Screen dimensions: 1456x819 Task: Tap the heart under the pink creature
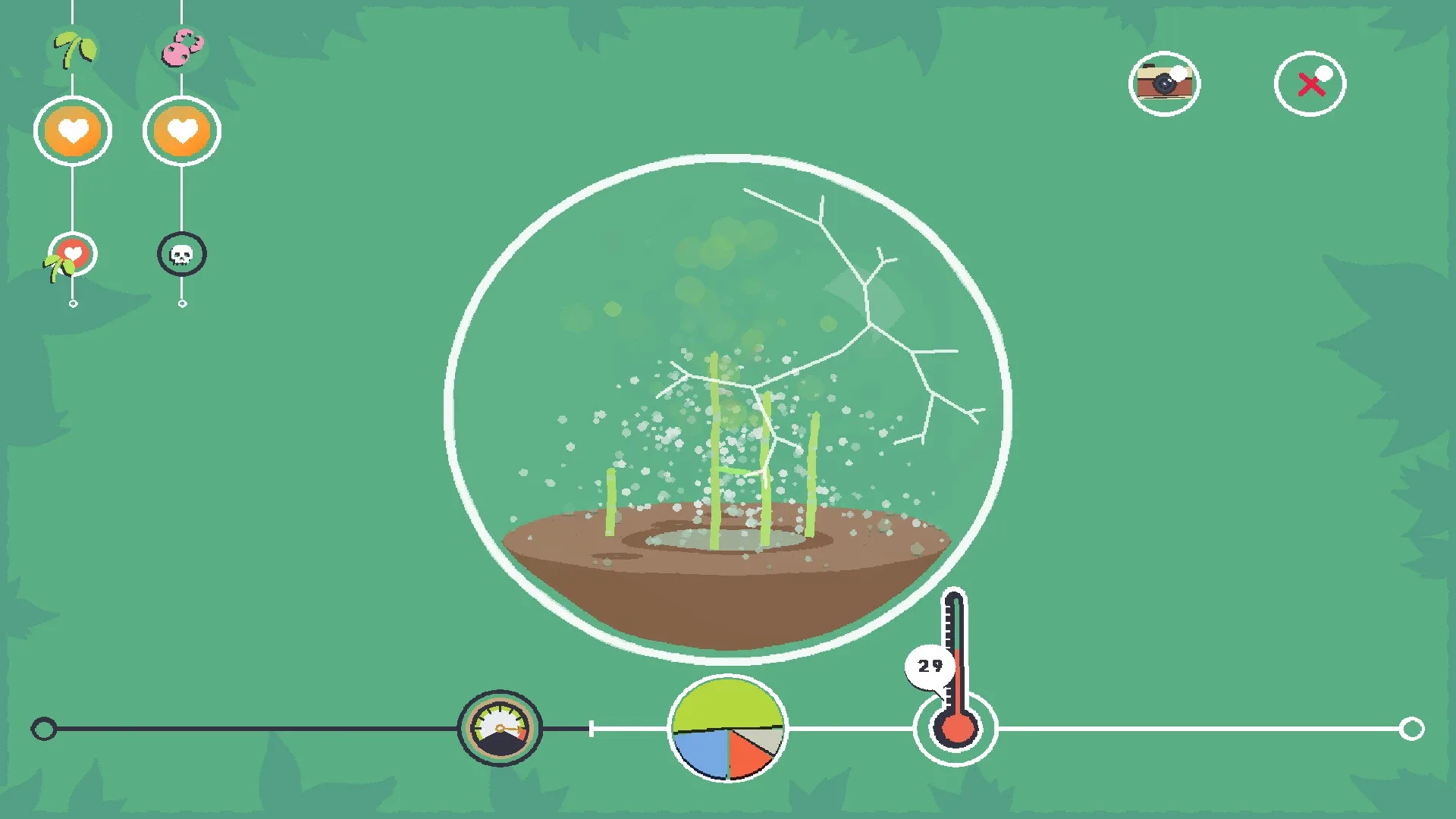(182, 131)
